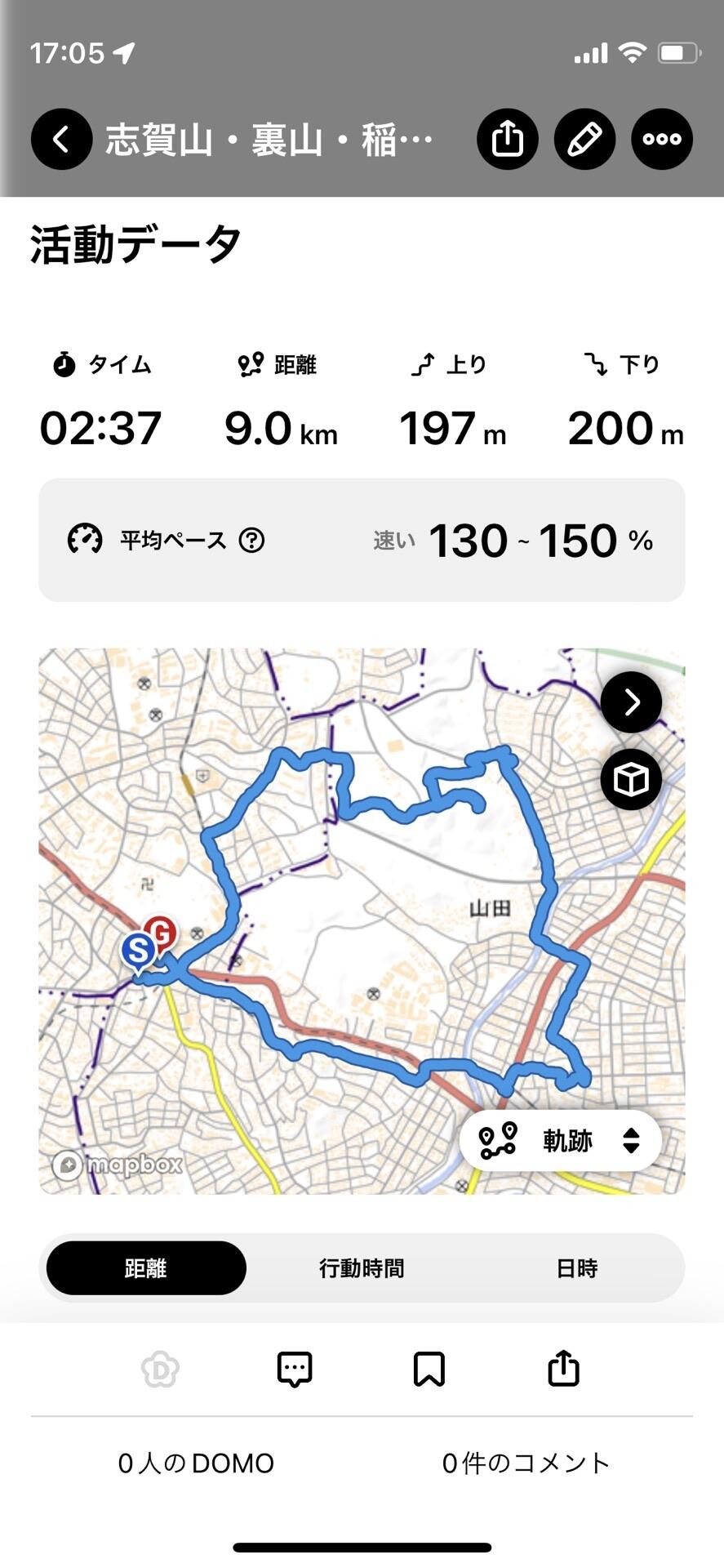Open the three-dot overflow menu
The image size is (724, 1568).
pyautogui.click(x=662, y=139)
